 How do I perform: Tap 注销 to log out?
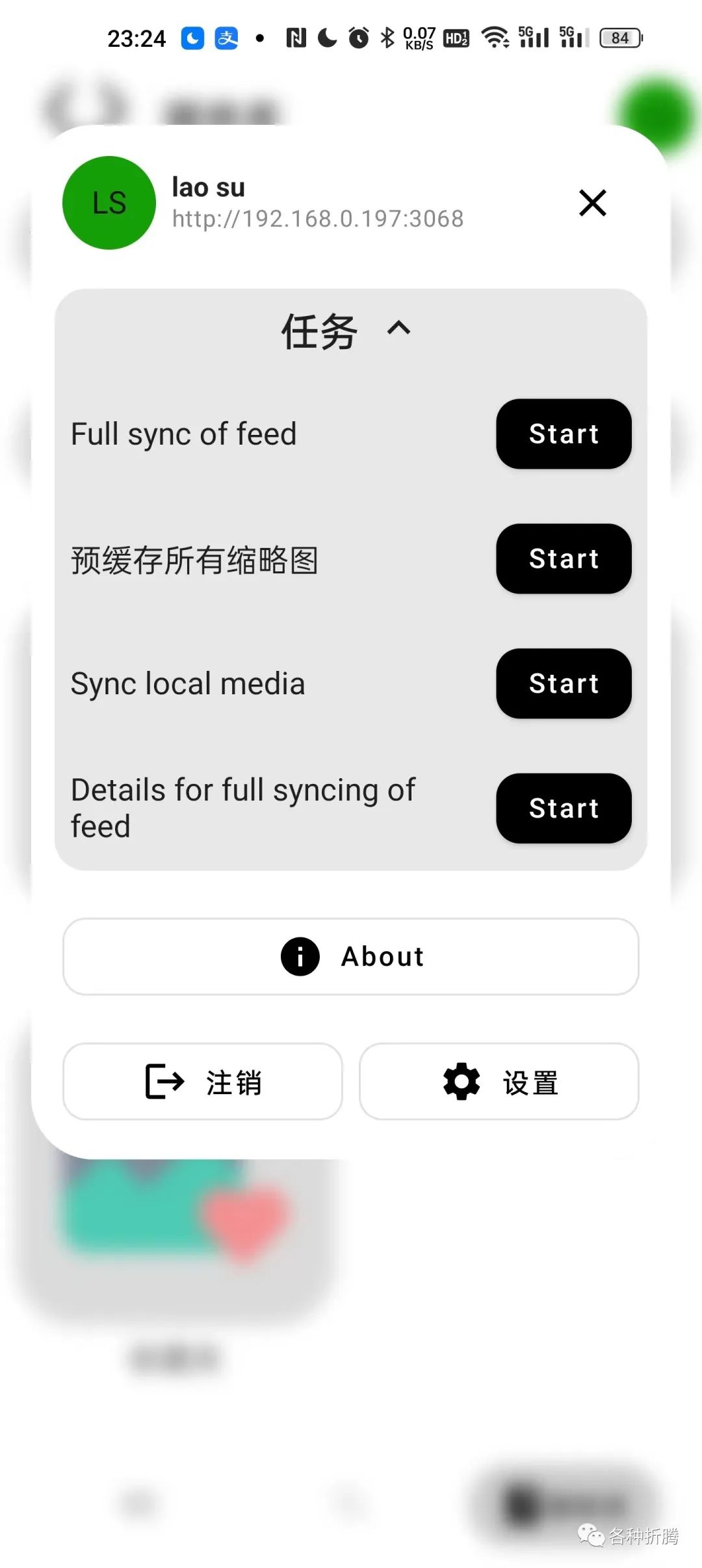point(203,1082)
